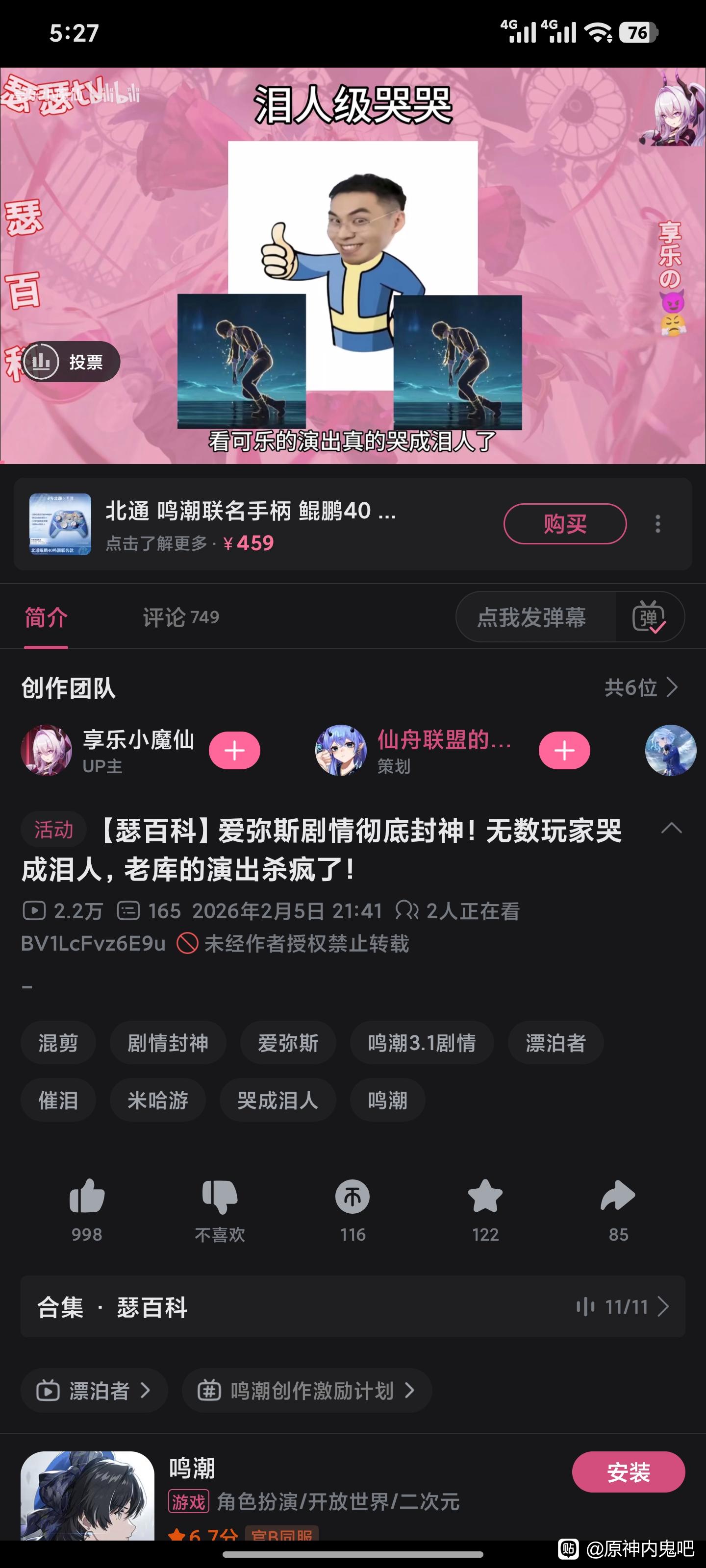Open the 爱弥斯 tag

[x=287, y=1043]
